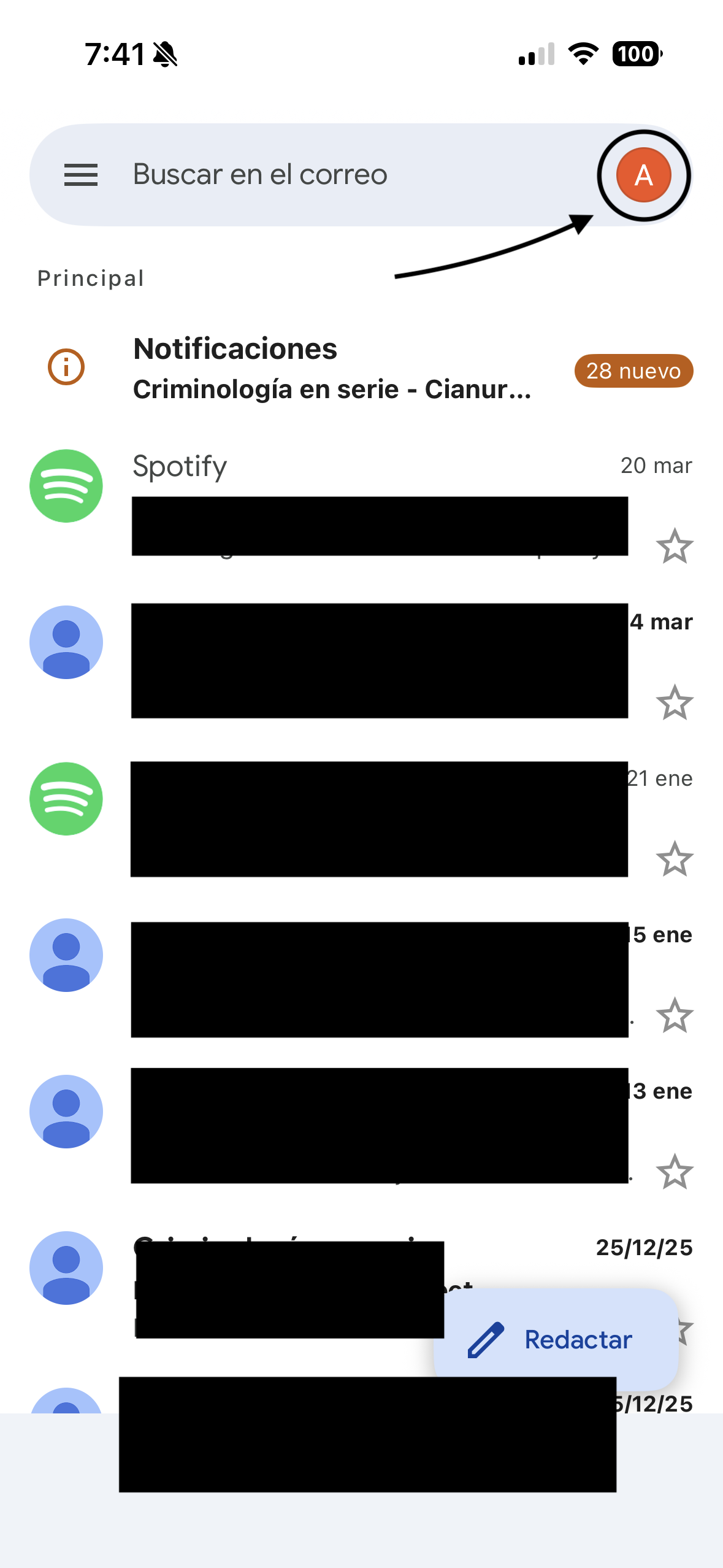Star the email dated 4 mar
This screenshot has width=723, height=1568.
coord(675,702)
